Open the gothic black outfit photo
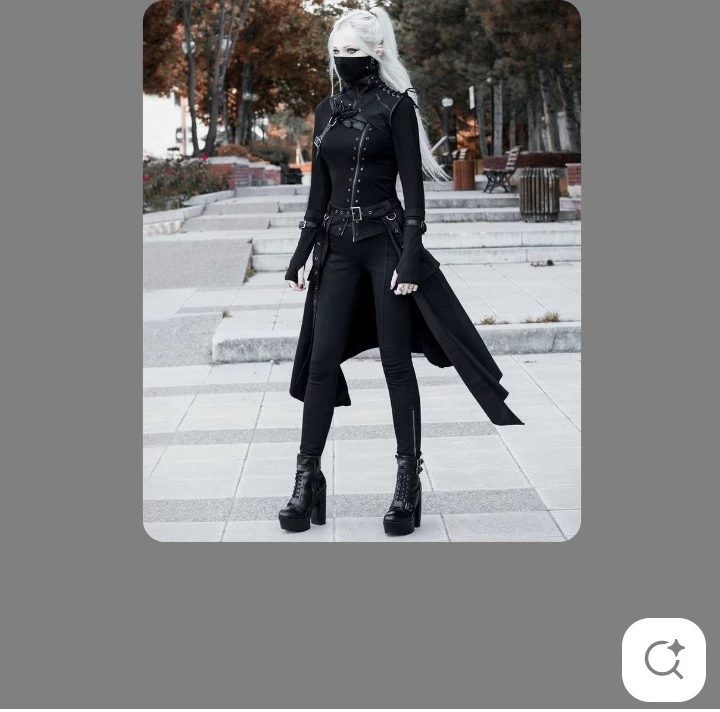This screenshot has height=712, width=720. point(361,271)
